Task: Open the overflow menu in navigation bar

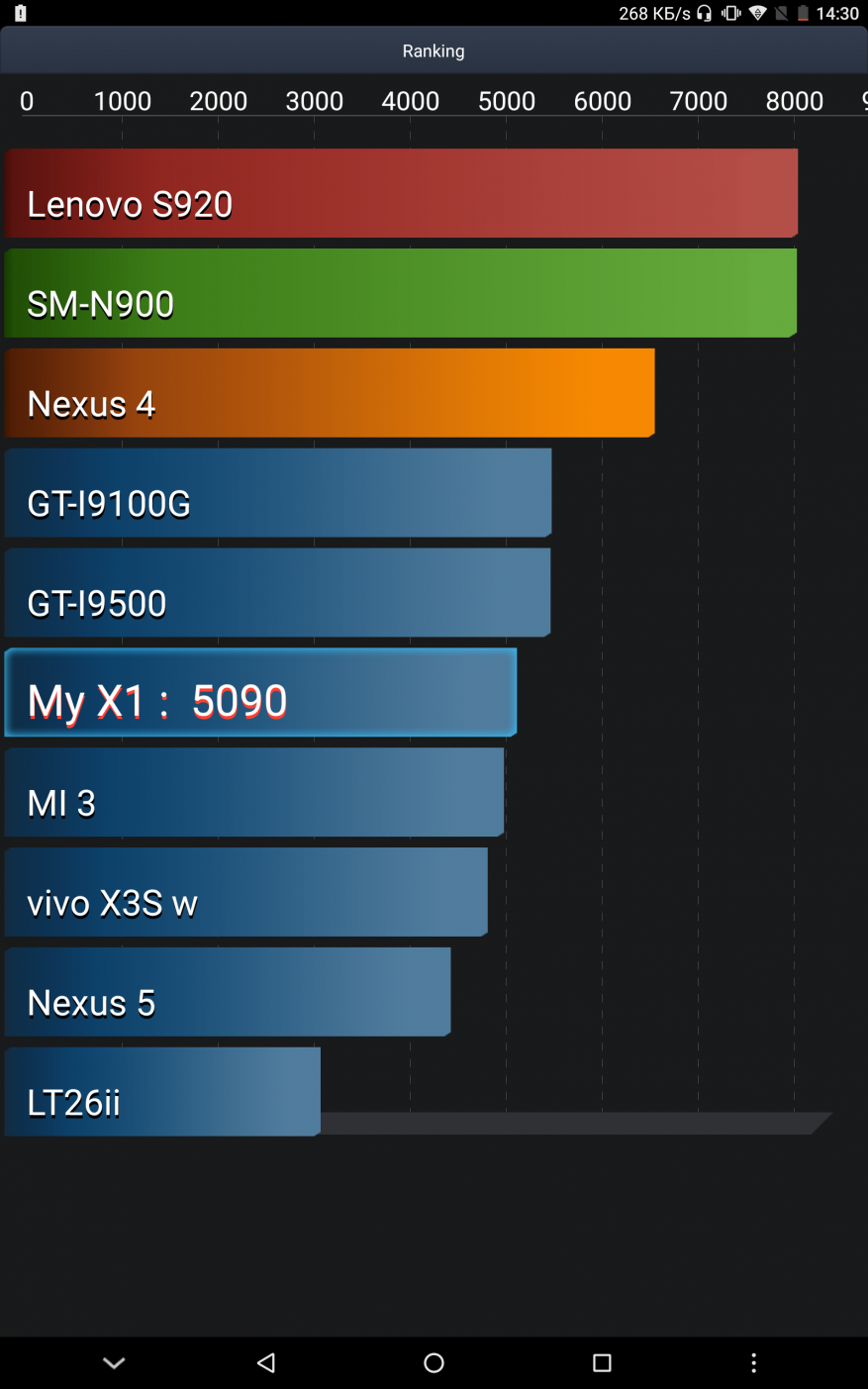Action: click(753, 1363)
